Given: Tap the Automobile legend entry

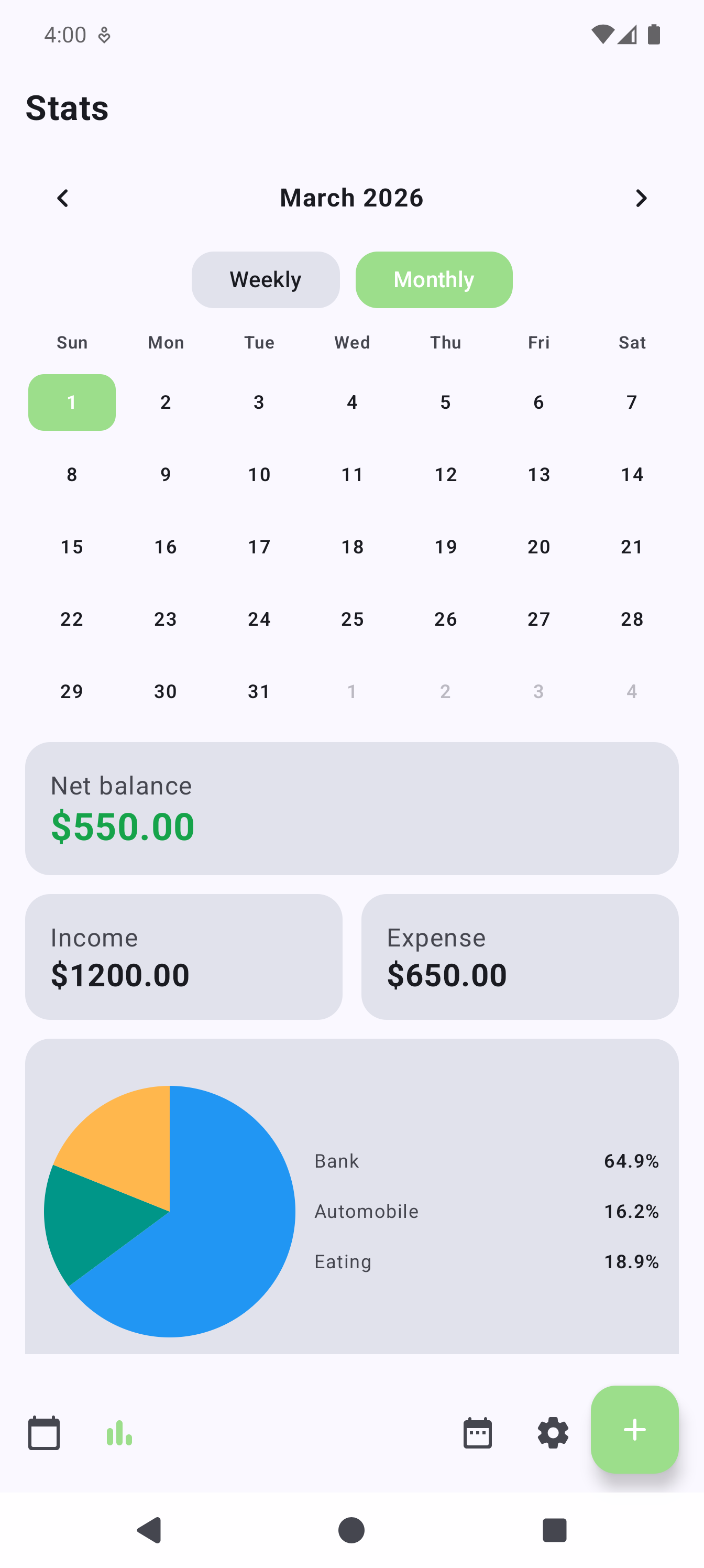Looking at the screenshot, I should (366, 1211).
